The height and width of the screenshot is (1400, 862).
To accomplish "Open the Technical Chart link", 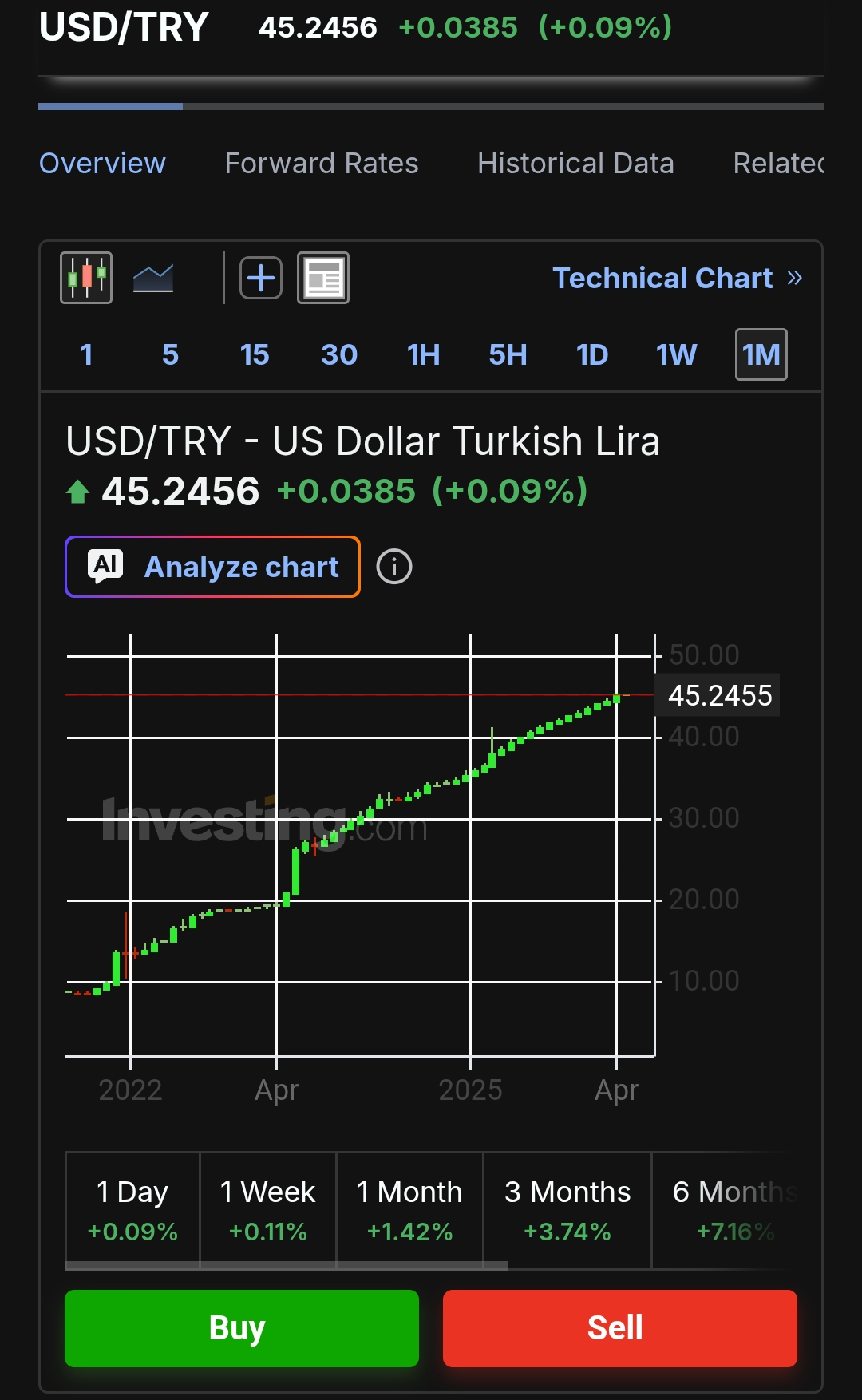I will click(678, 278).
